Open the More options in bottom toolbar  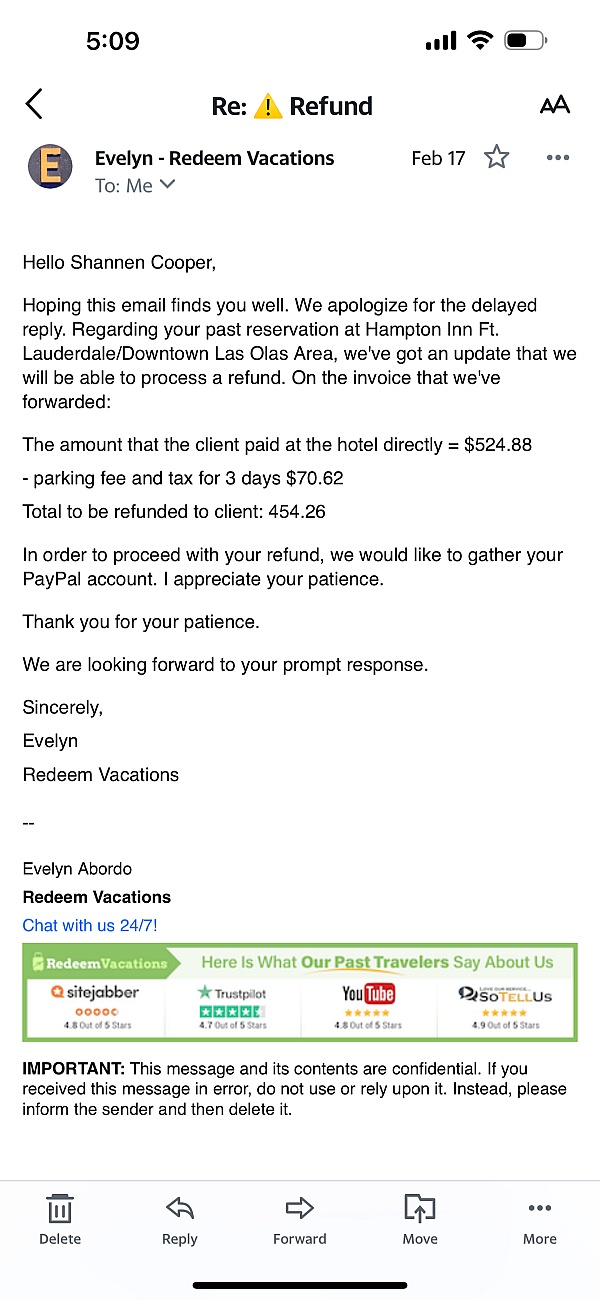pos(540,1220)
